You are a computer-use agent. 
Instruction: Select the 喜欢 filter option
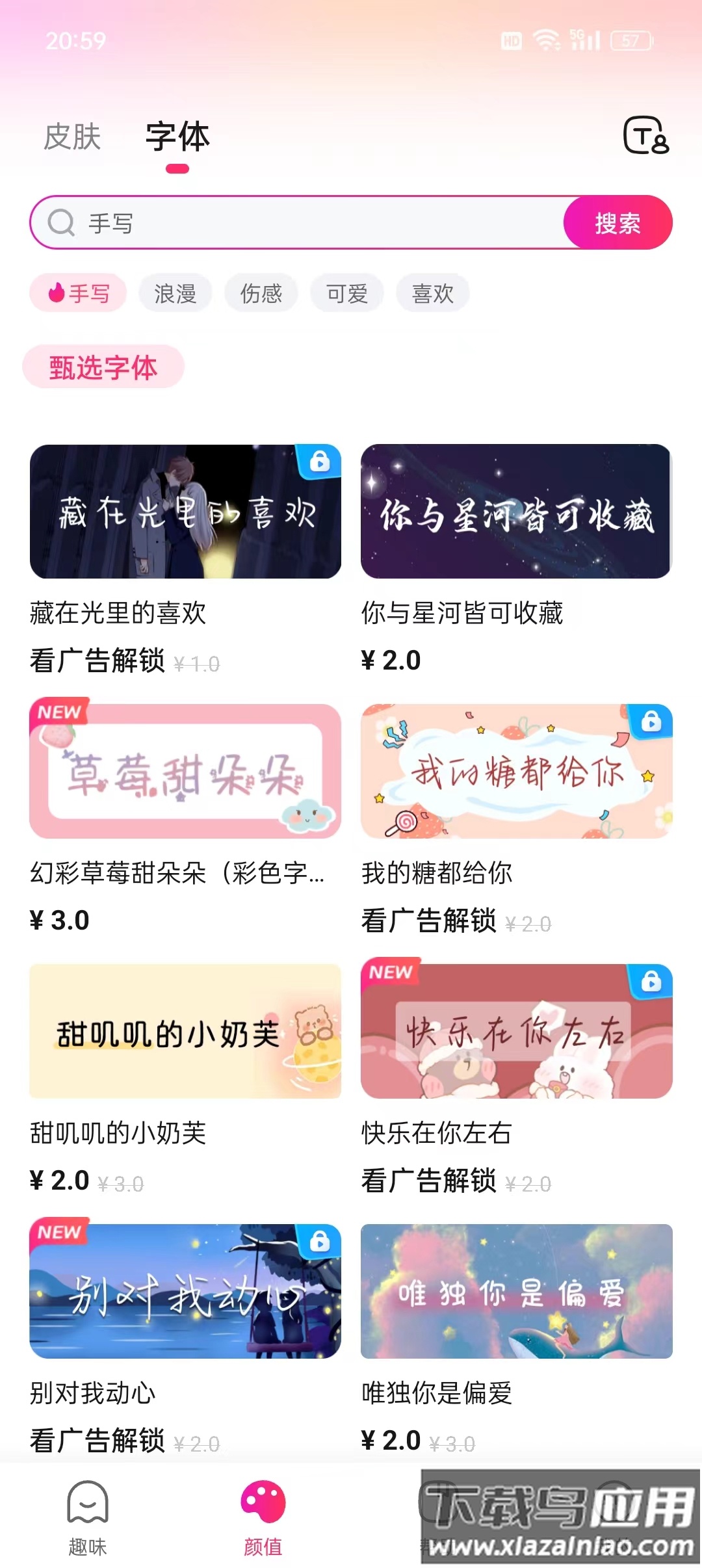[432, 293]
